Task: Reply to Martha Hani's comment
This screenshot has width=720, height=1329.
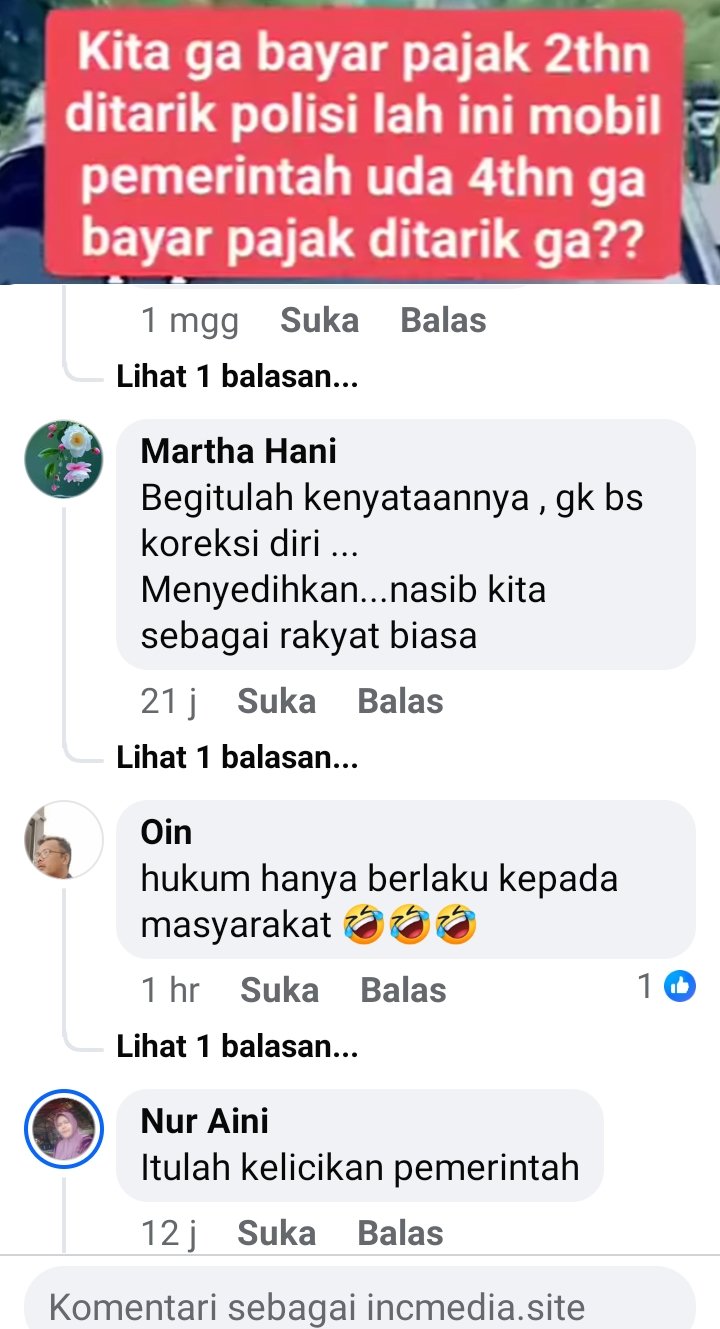Action: pyautogui.click(x=400, y=701)
